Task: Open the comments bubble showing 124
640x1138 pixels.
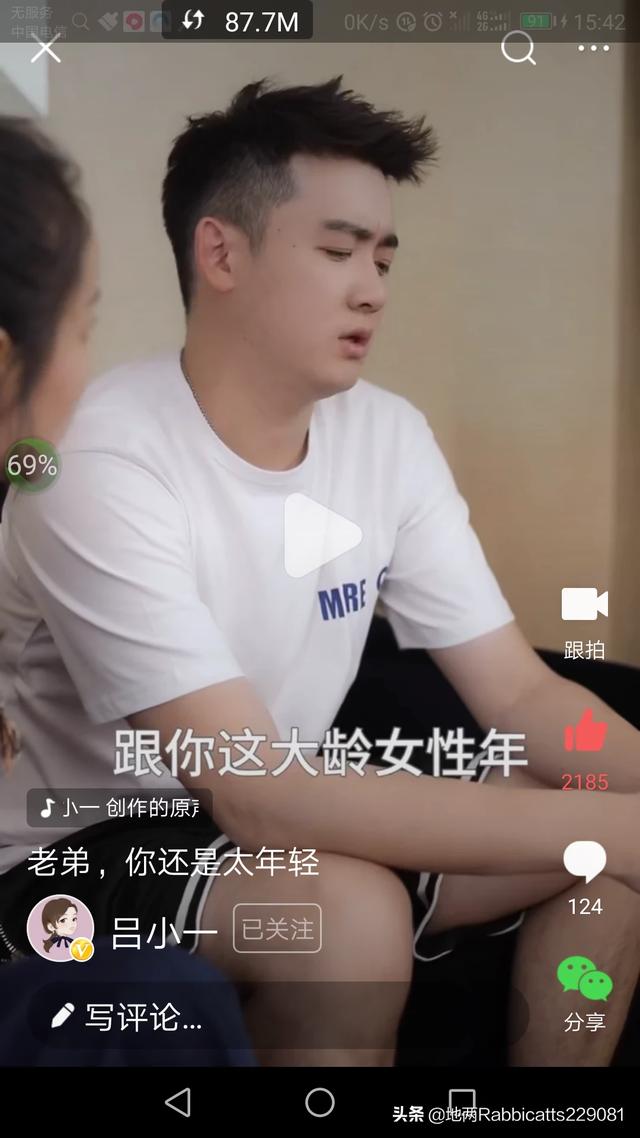Action: coord(585,861)
